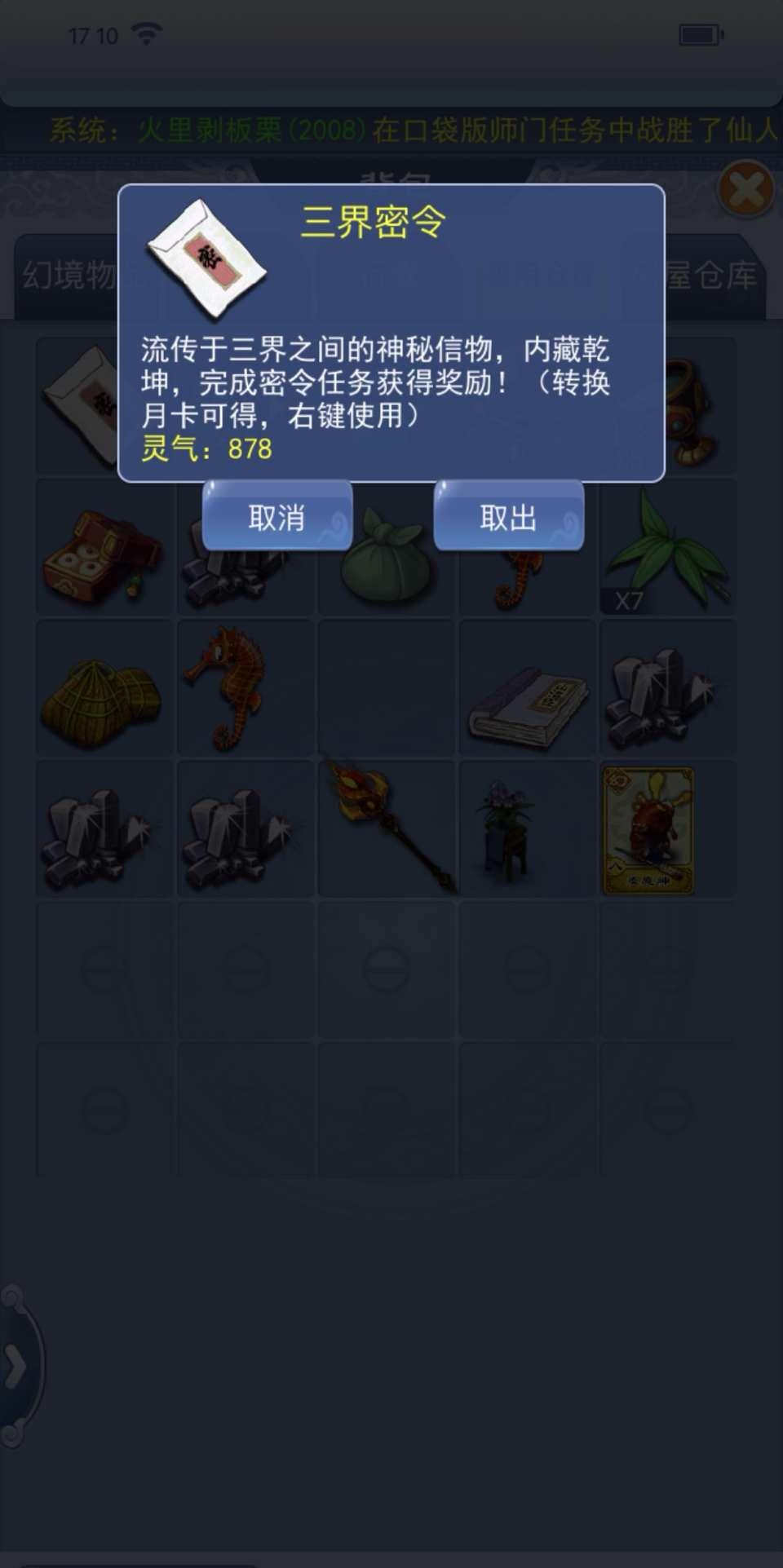Switch to the 房屋仓库 tab
This screenshot has height=1568, width=783.
coord(710,276)
